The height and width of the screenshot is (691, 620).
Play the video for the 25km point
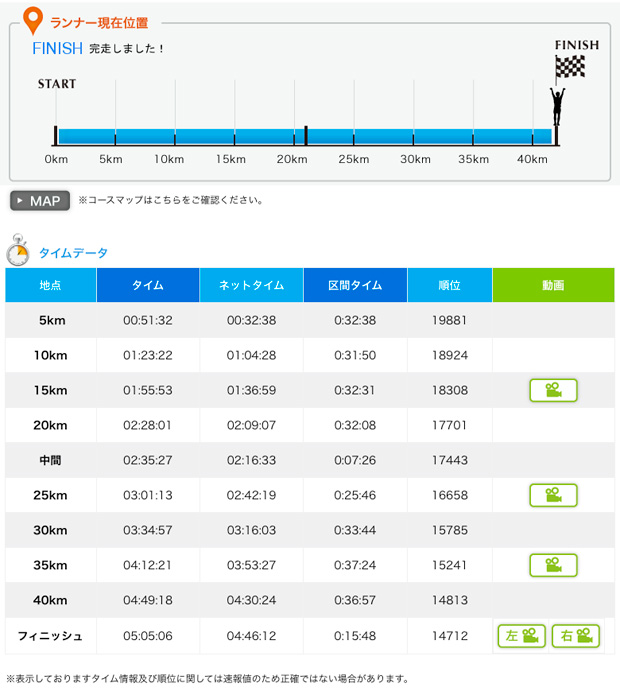pos(553,495)
